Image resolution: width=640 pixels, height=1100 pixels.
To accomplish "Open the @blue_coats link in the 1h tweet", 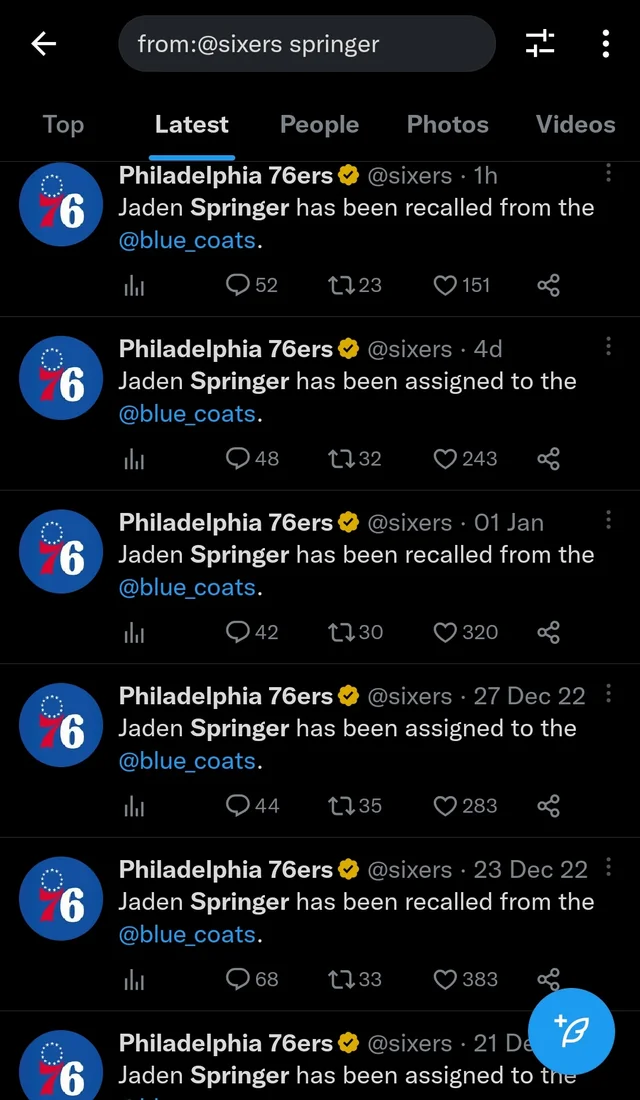I will (x=187, y=241).
